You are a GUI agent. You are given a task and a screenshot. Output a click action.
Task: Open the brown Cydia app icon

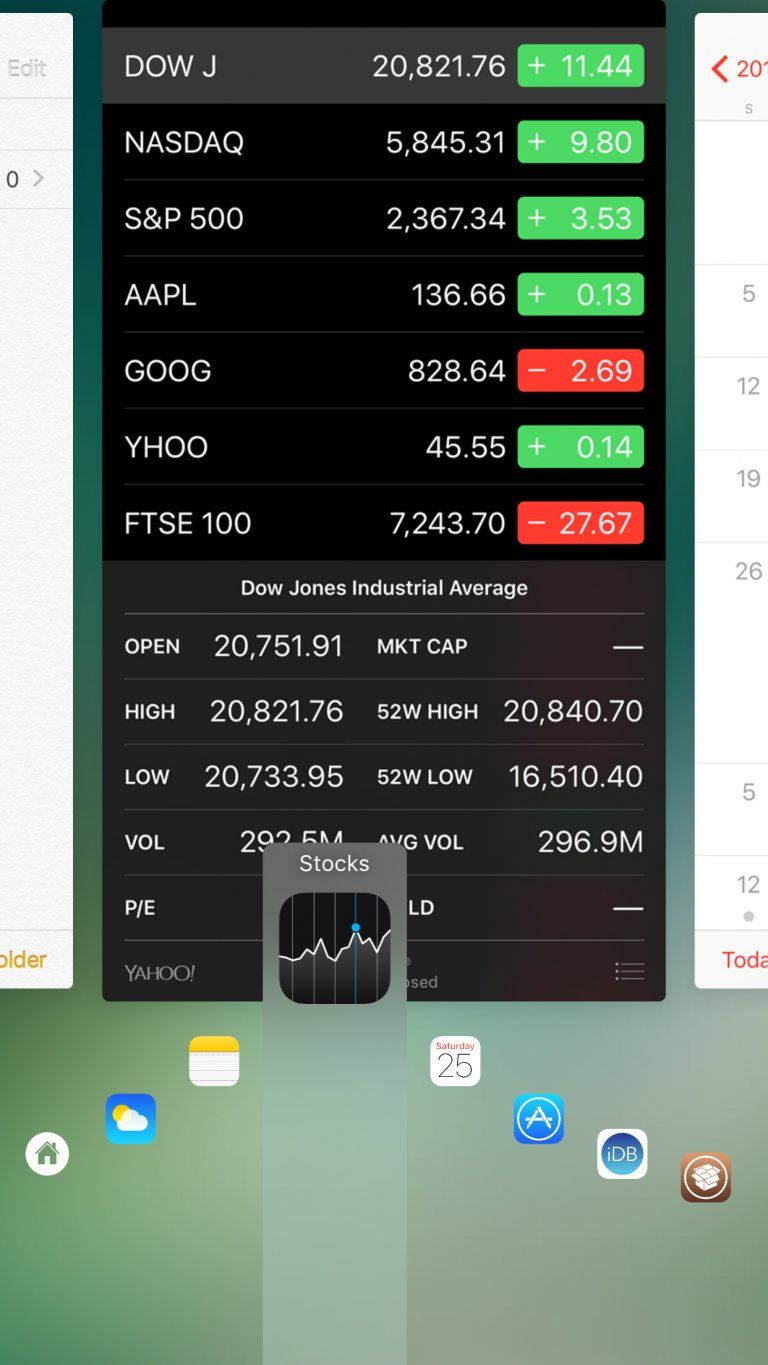tap(706, 1177)
